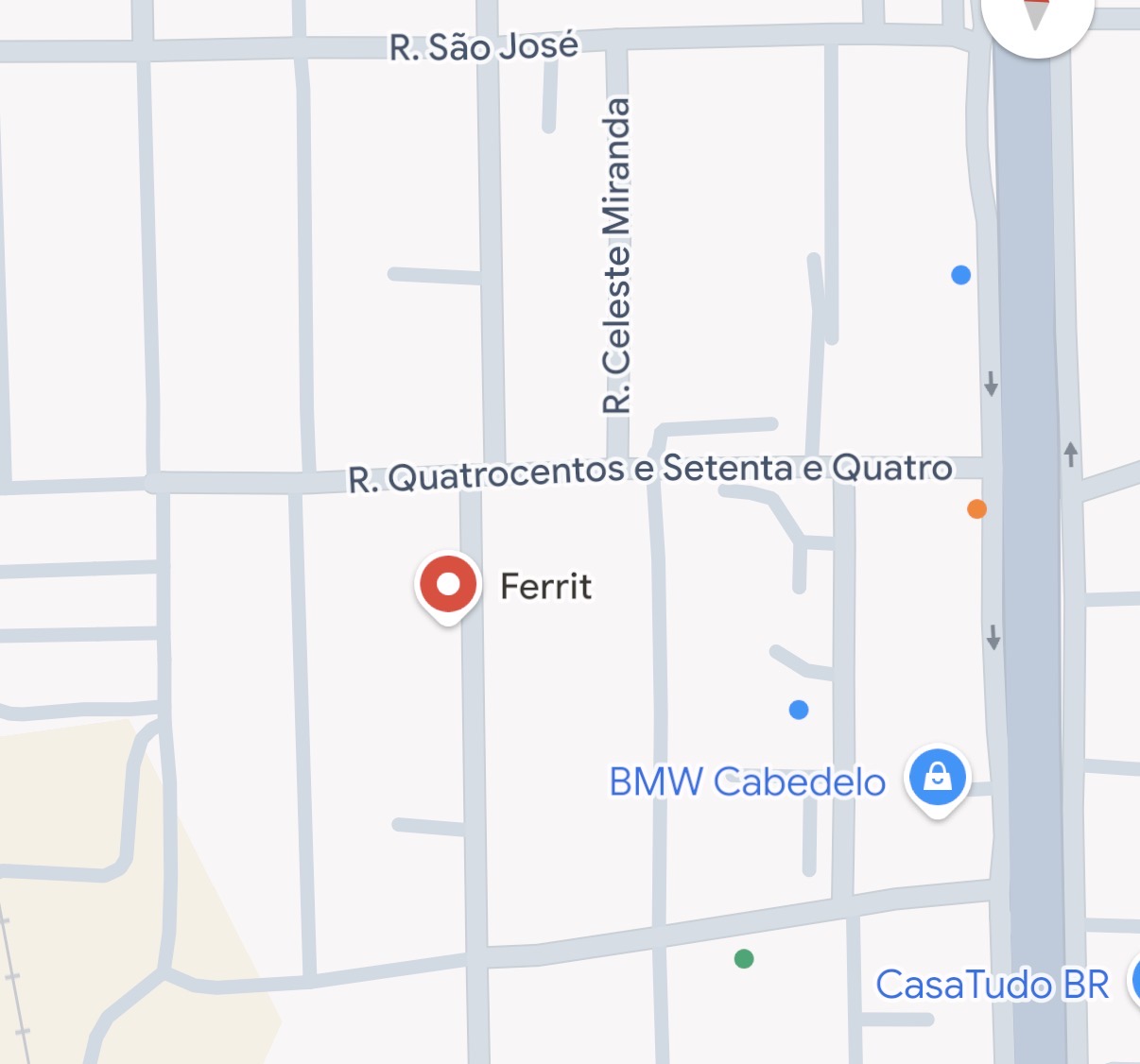Image resolution: width=1140 pixels, height=1064 pixels.
Task: Tap the green place dot
Action: coord(744,959)
